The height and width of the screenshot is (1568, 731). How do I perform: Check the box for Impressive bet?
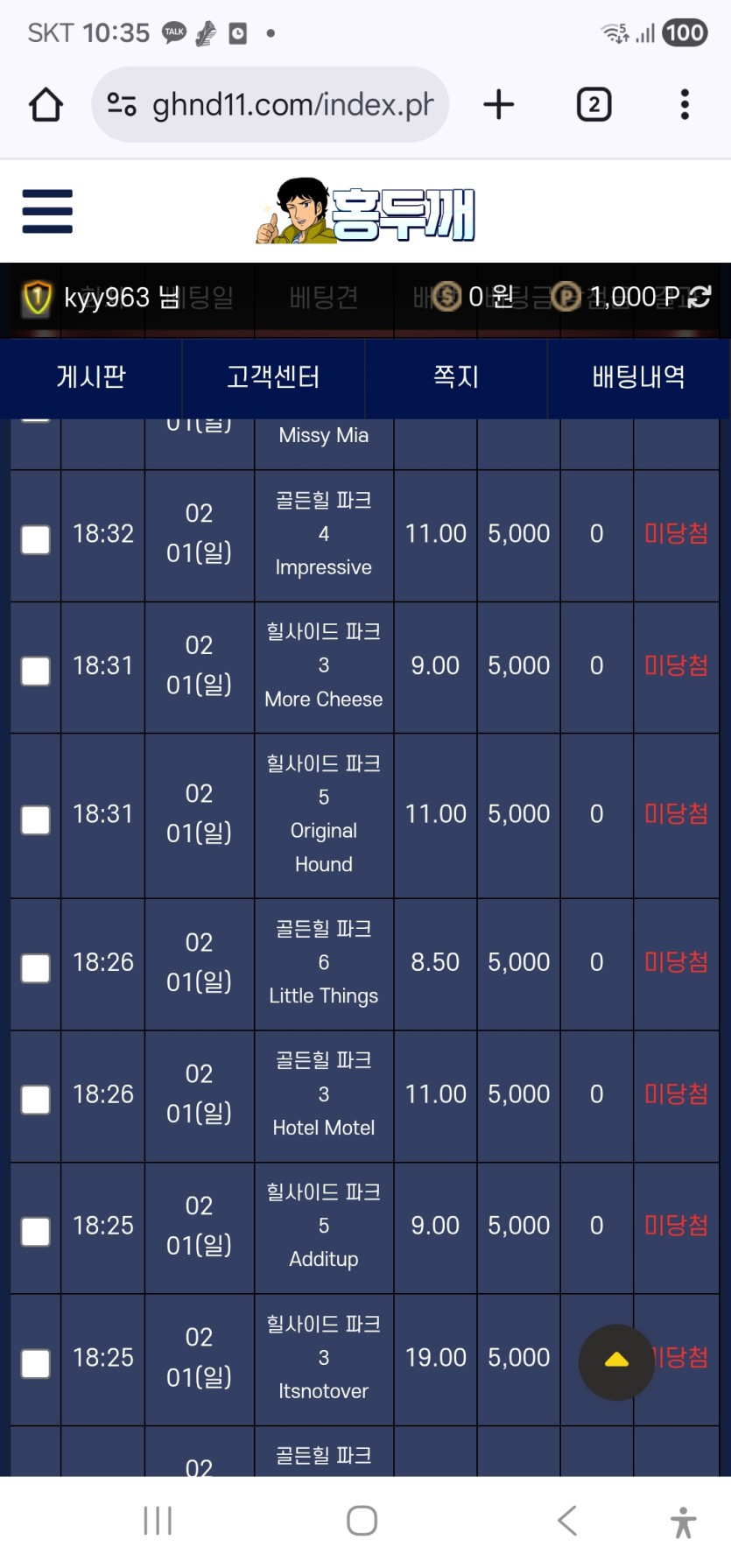pyautogui.click(x=36, y=539)
